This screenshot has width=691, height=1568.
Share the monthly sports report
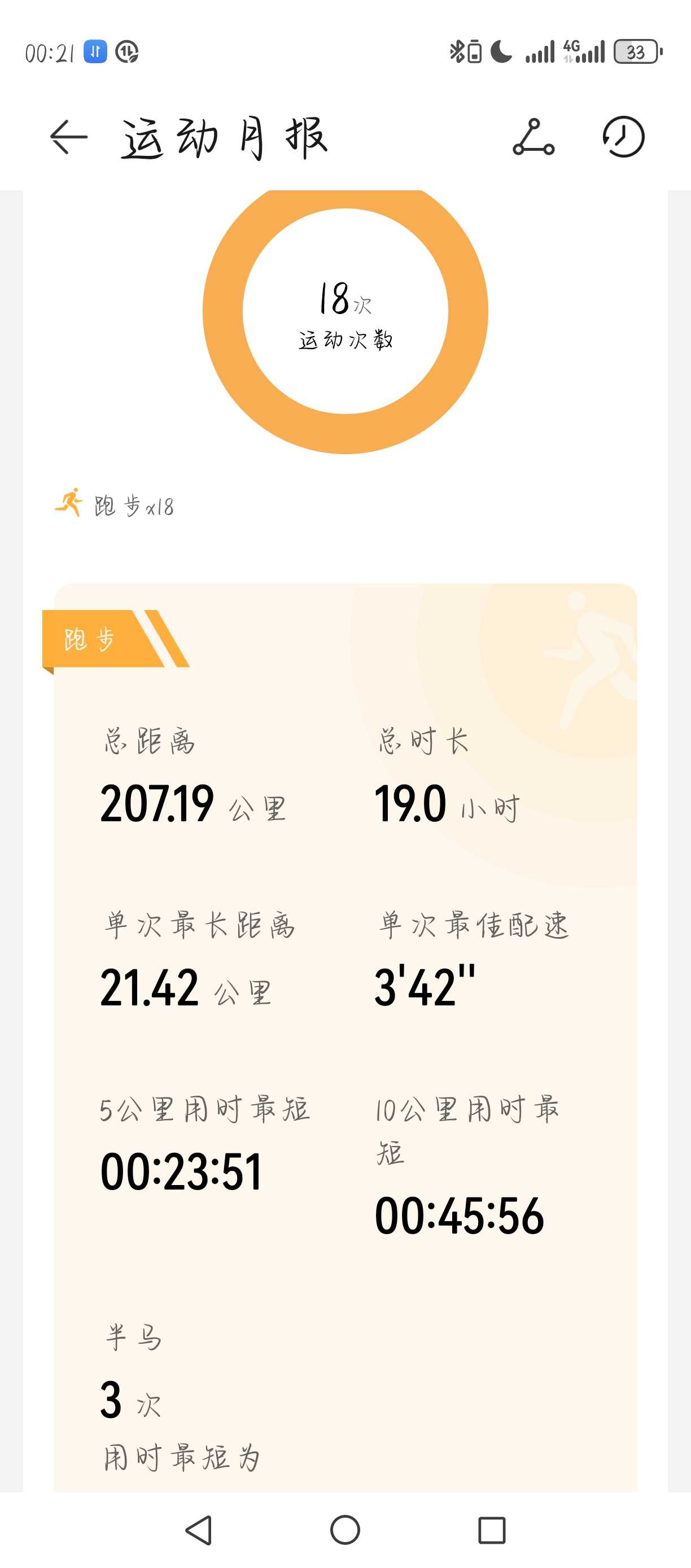(x=533, y=137)
